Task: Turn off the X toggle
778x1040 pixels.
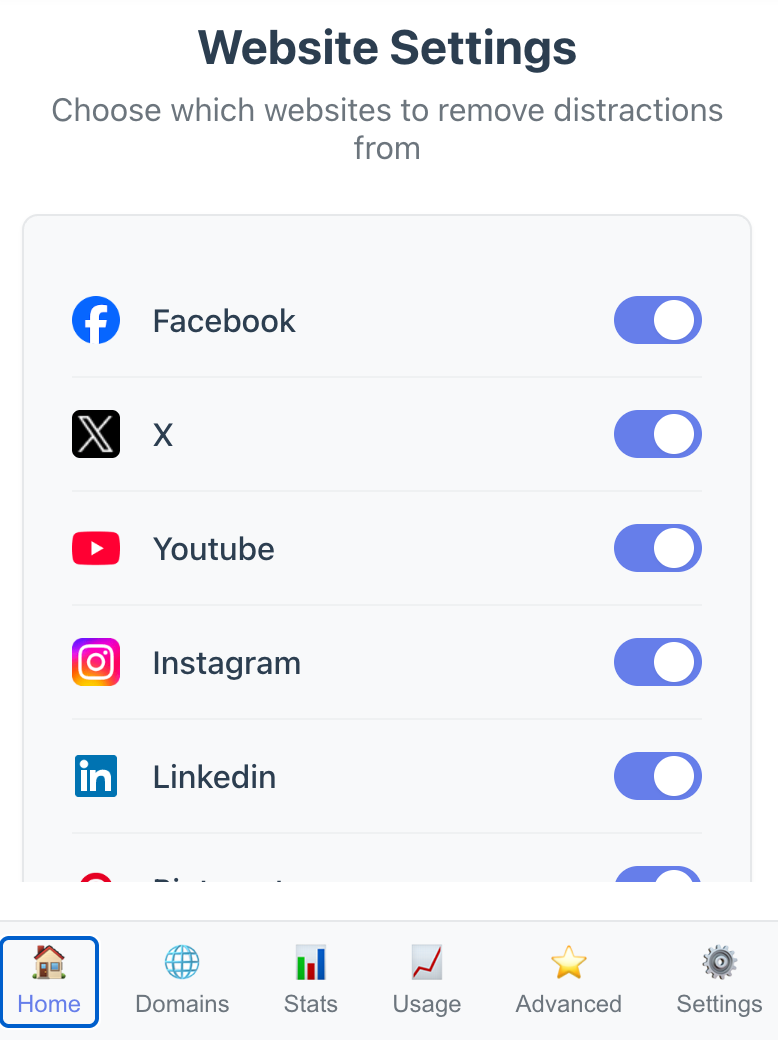Action: [657, 434]
